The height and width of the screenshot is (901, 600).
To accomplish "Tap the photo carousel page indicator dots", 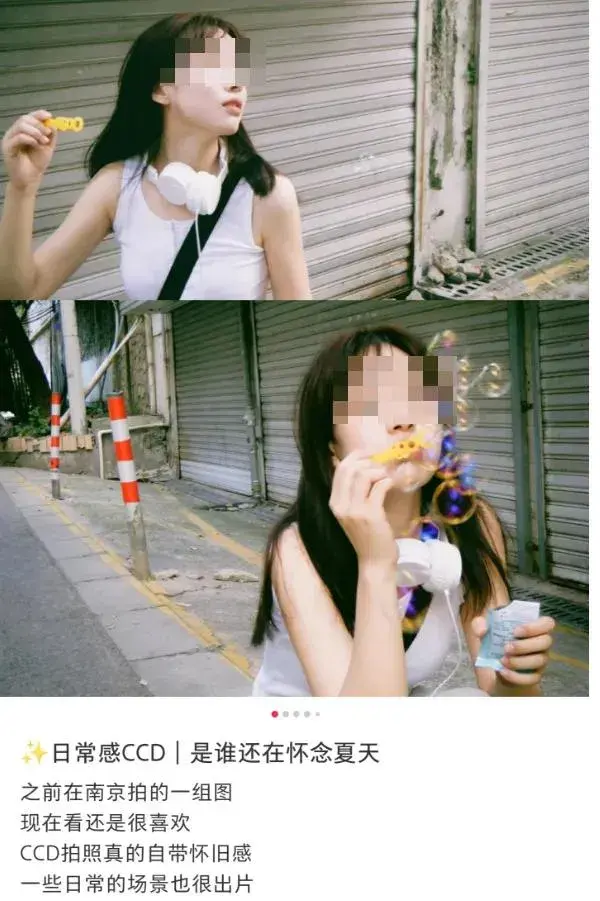I will click(x=296, y=714).
